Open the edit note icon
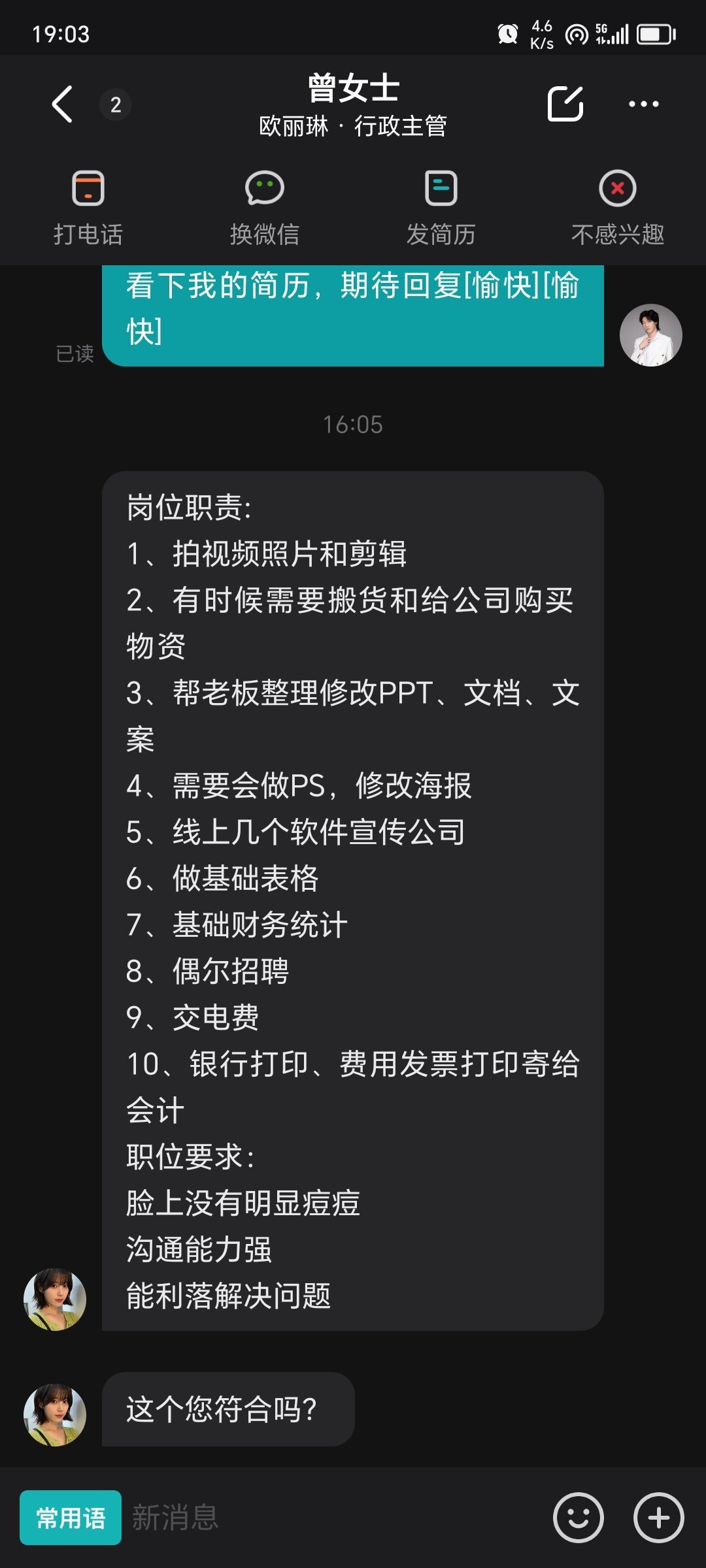This screenshot has width=706, height=1568. click(x=565, y=104)
